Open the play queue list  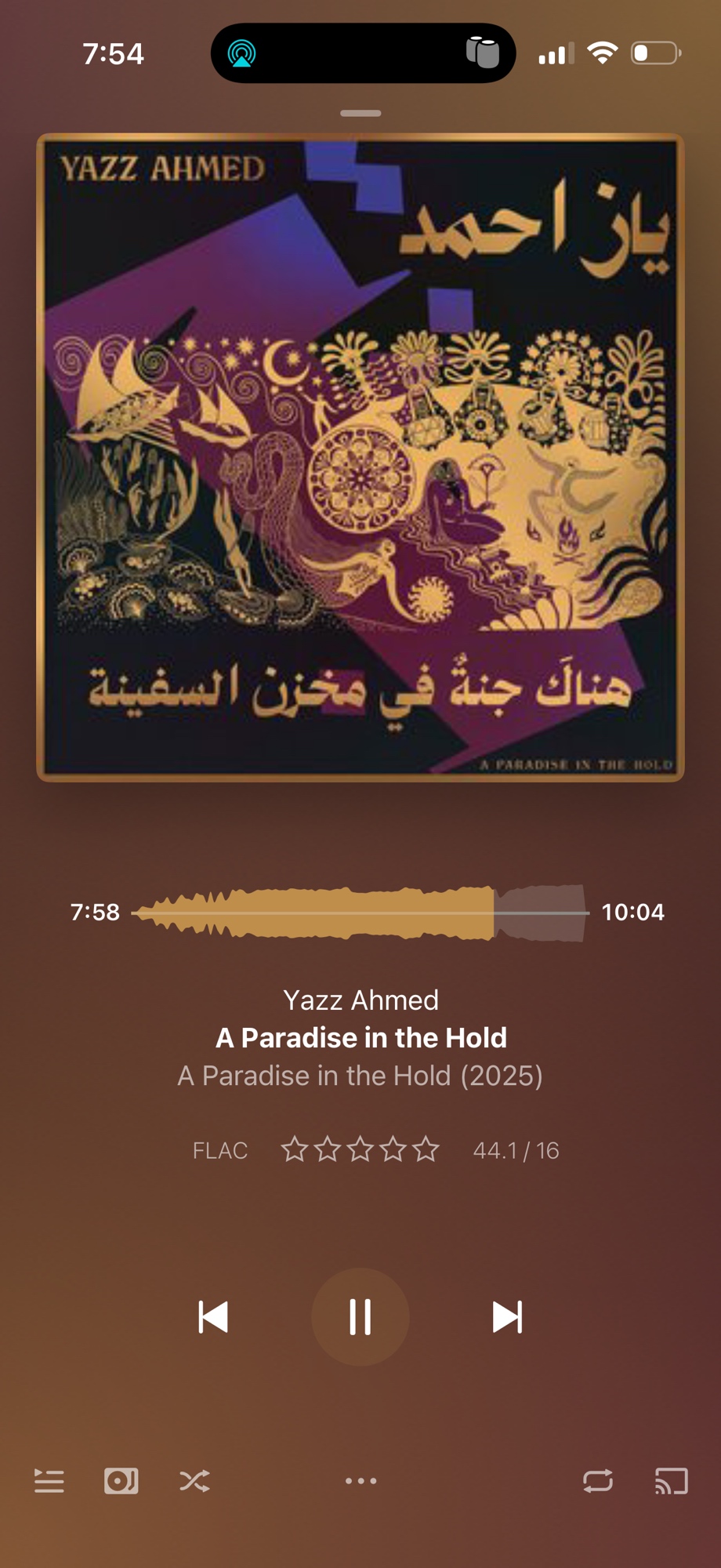49,1481
